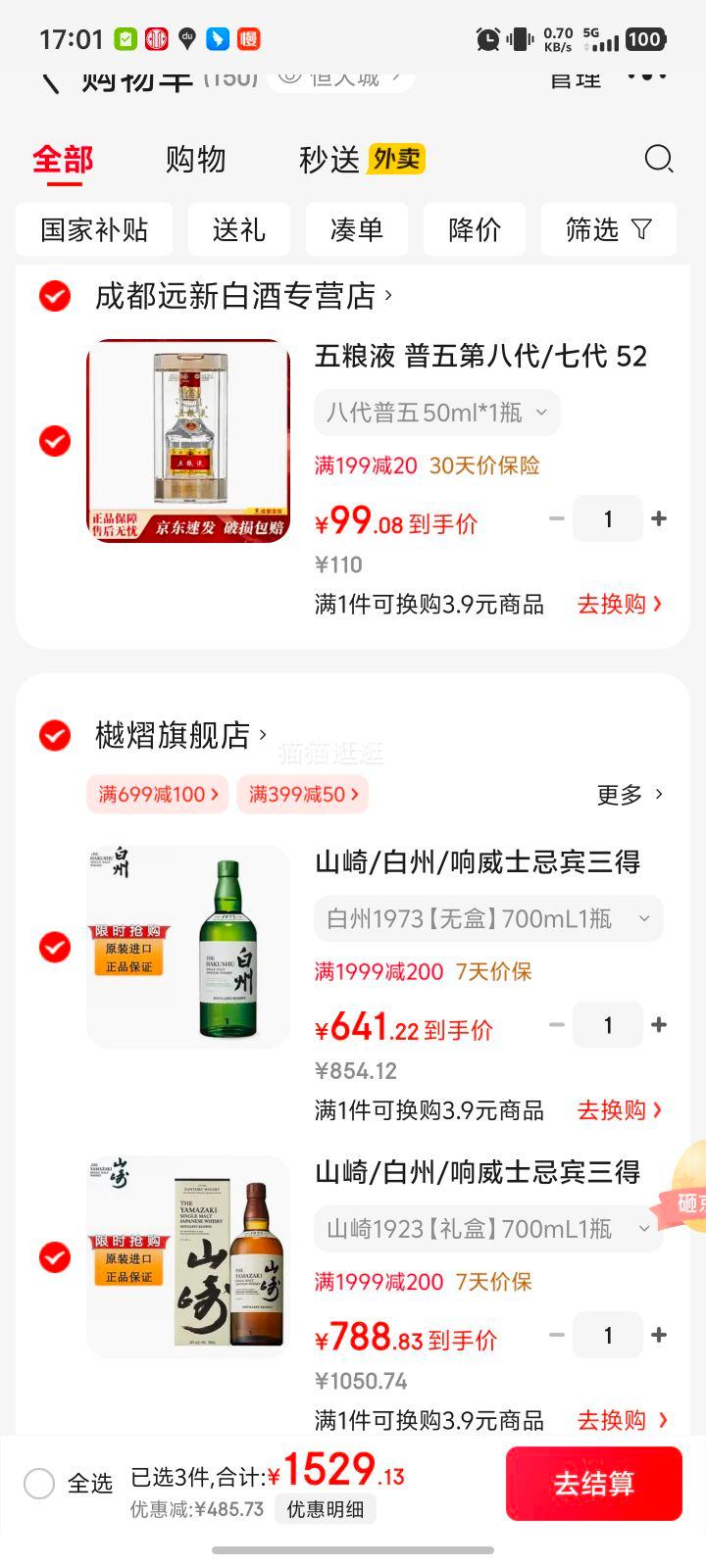Viewport: 706px width, 1568px height.
Task: Change spec via 山崎1923【礼盒】dropdown
Action: tap(487, 1228)
